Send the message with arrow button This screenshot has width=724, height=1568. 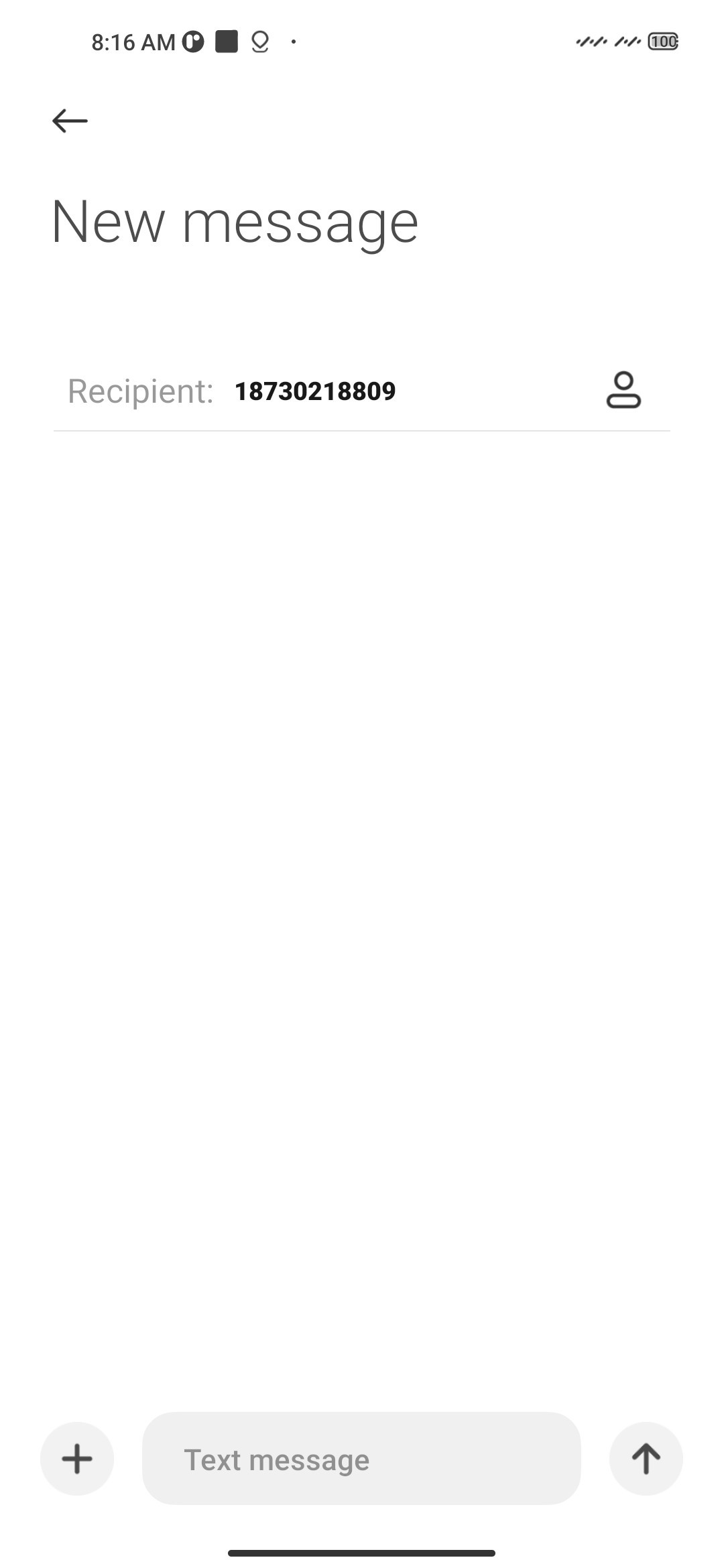pyautogui.click(x=646, y=1458)
